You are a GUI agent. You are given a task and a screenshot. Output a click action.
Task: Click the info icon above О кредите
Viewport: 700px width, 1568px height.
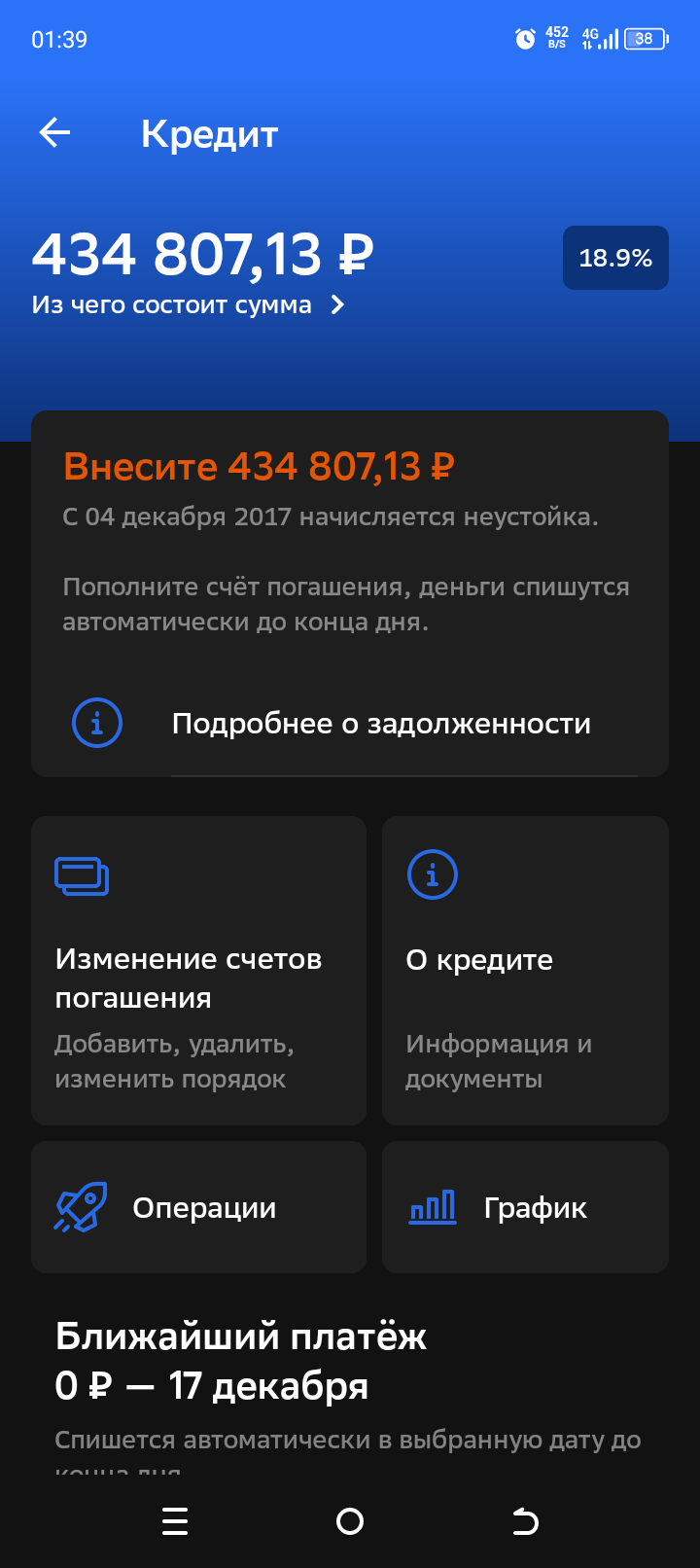click(434, 874)
